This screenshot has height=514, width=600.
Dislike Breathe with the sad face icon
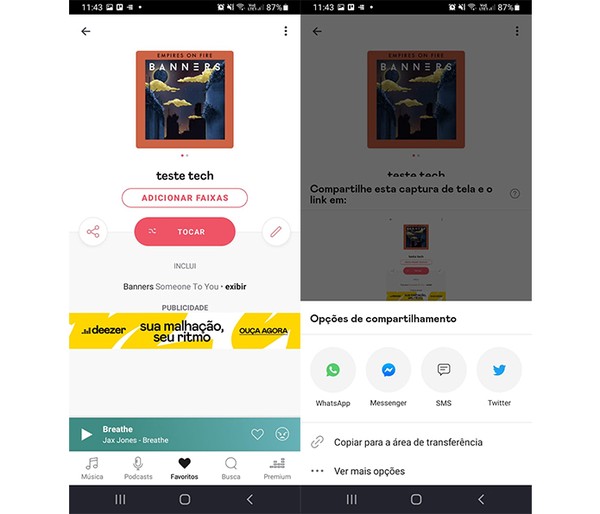coord(282,434)
